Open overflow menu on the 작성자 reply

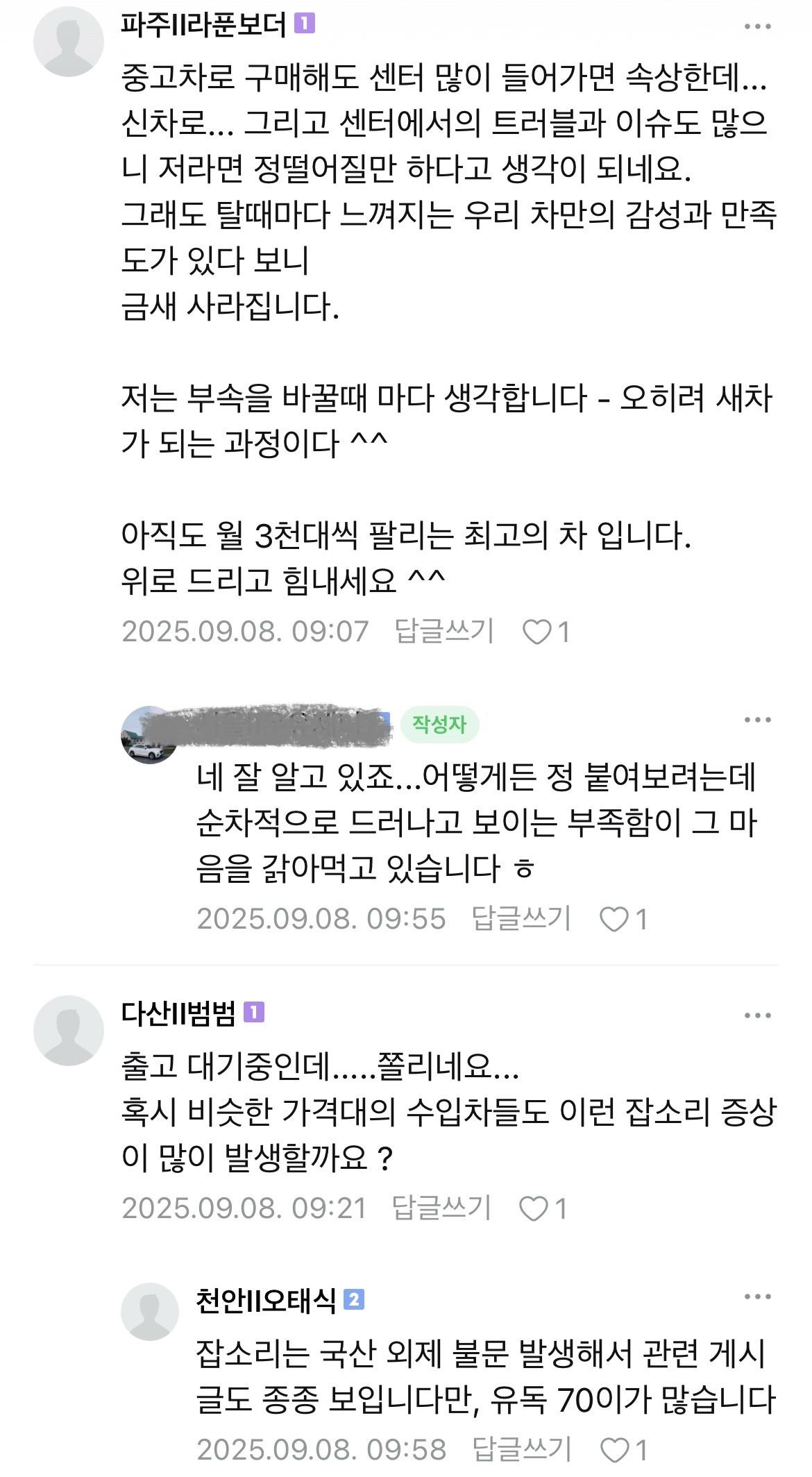click(757, 720)
